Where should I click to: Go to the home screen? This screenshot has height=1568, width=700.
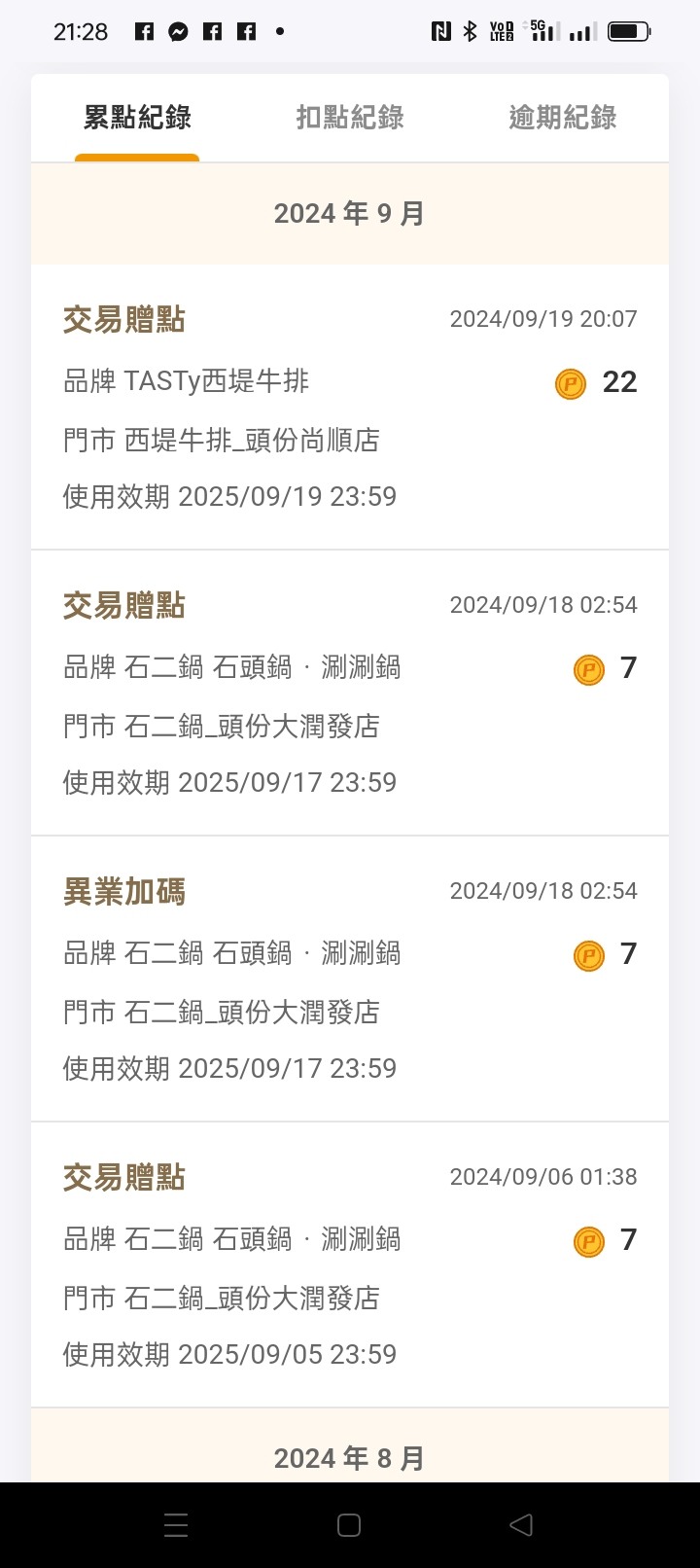[x=349, y=1524]
